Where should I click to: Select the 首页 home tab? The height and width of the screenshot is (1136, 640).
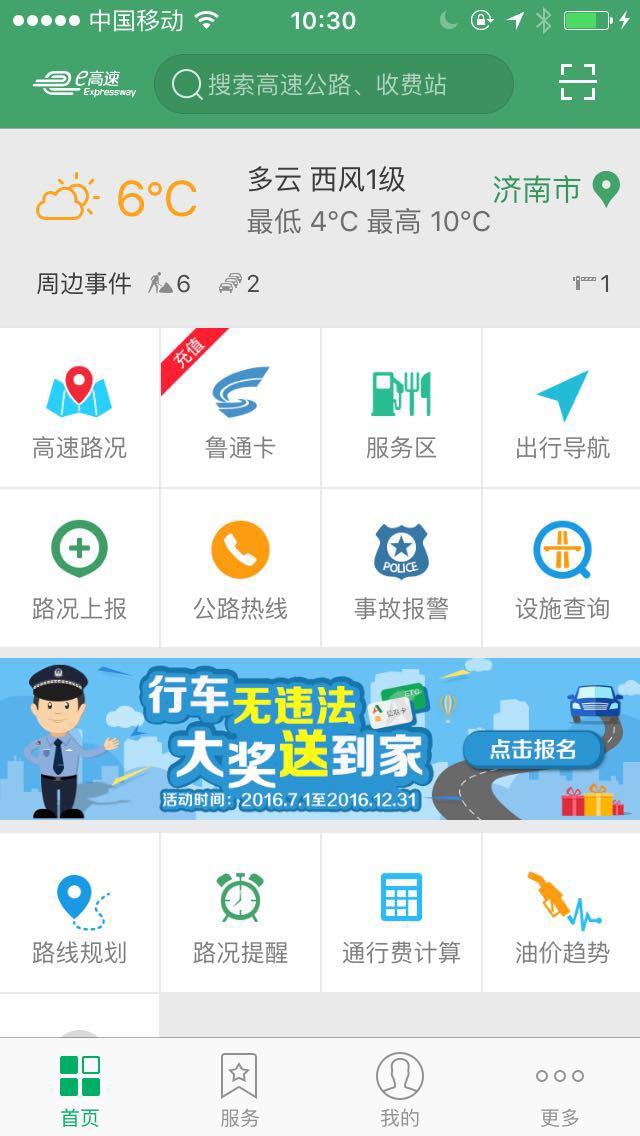pyautogui.click(x=80, y=1088)
